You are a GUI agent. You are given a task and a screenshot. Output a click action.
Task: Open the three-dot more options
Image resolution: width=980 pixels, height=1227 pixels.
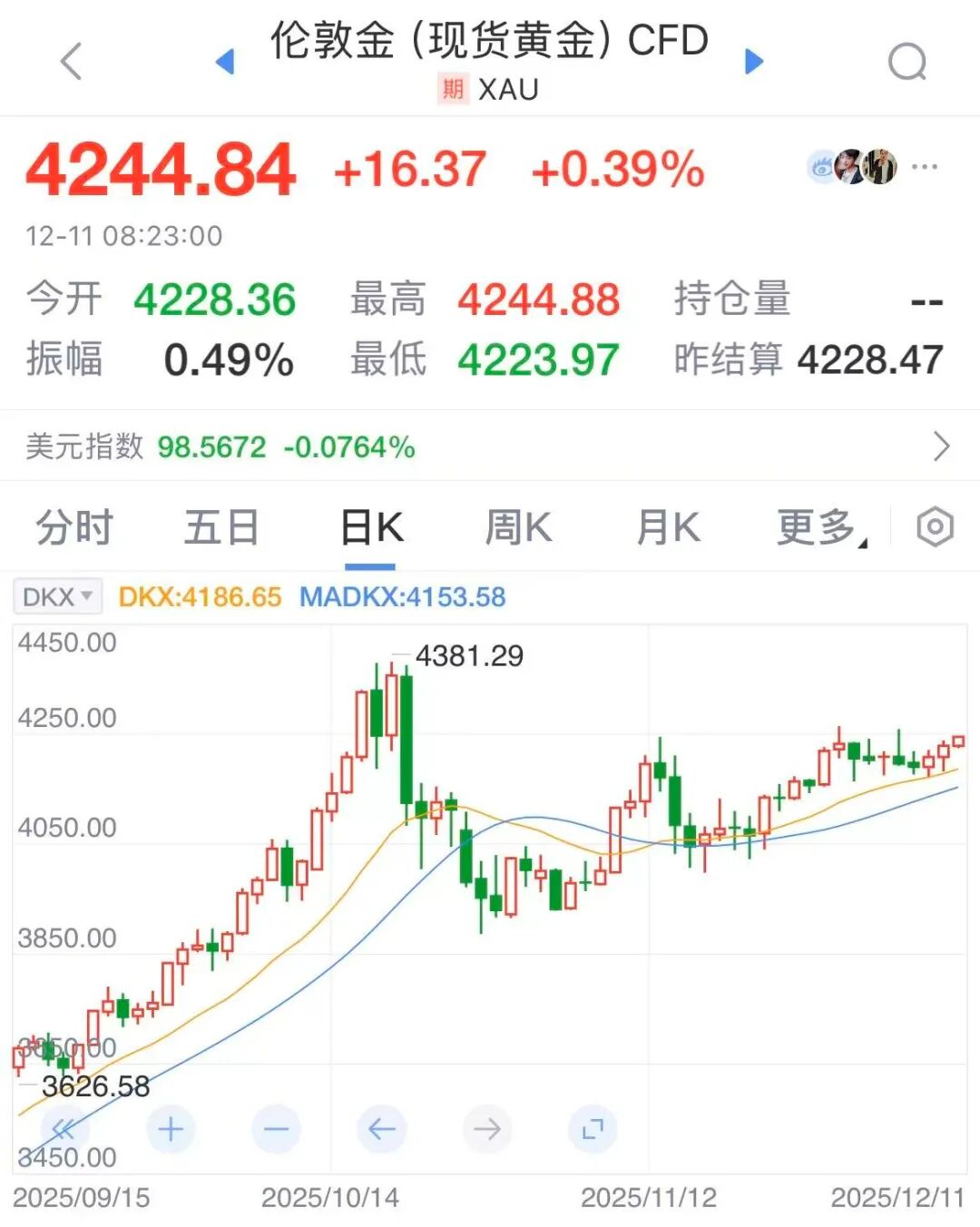925,167
